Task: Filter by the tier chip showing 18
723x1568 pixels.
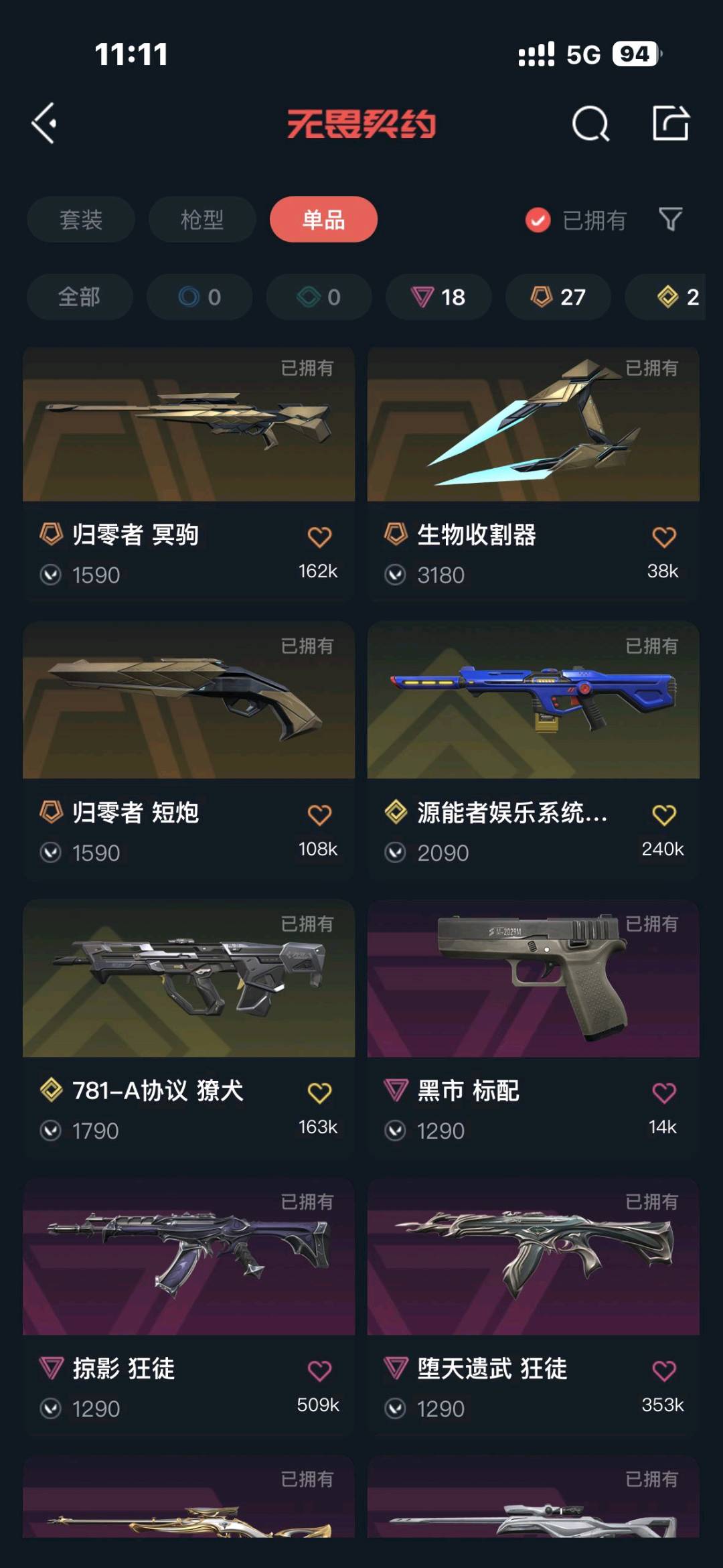Action: tap(438, 297)
